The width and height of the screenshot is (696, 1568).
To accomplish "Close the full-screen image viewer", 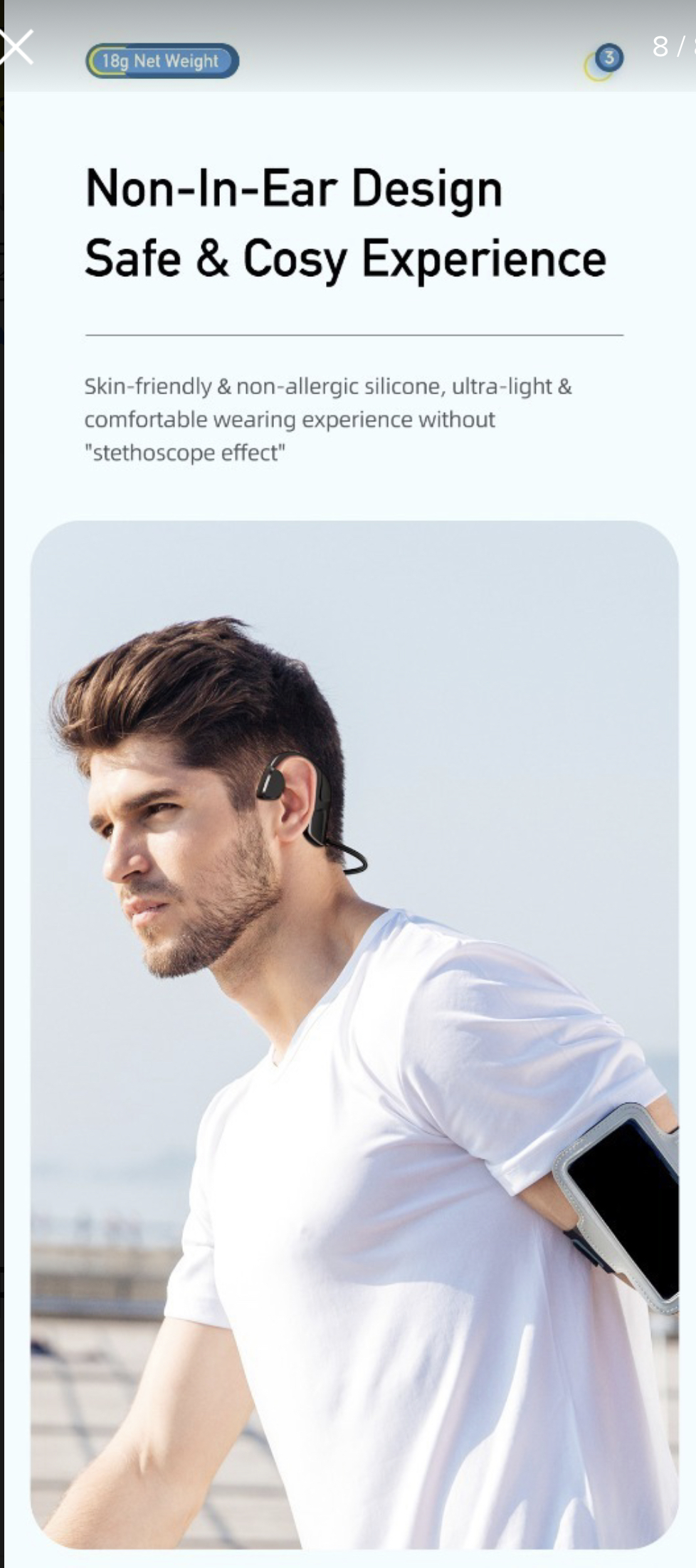I will click(16, 48).
